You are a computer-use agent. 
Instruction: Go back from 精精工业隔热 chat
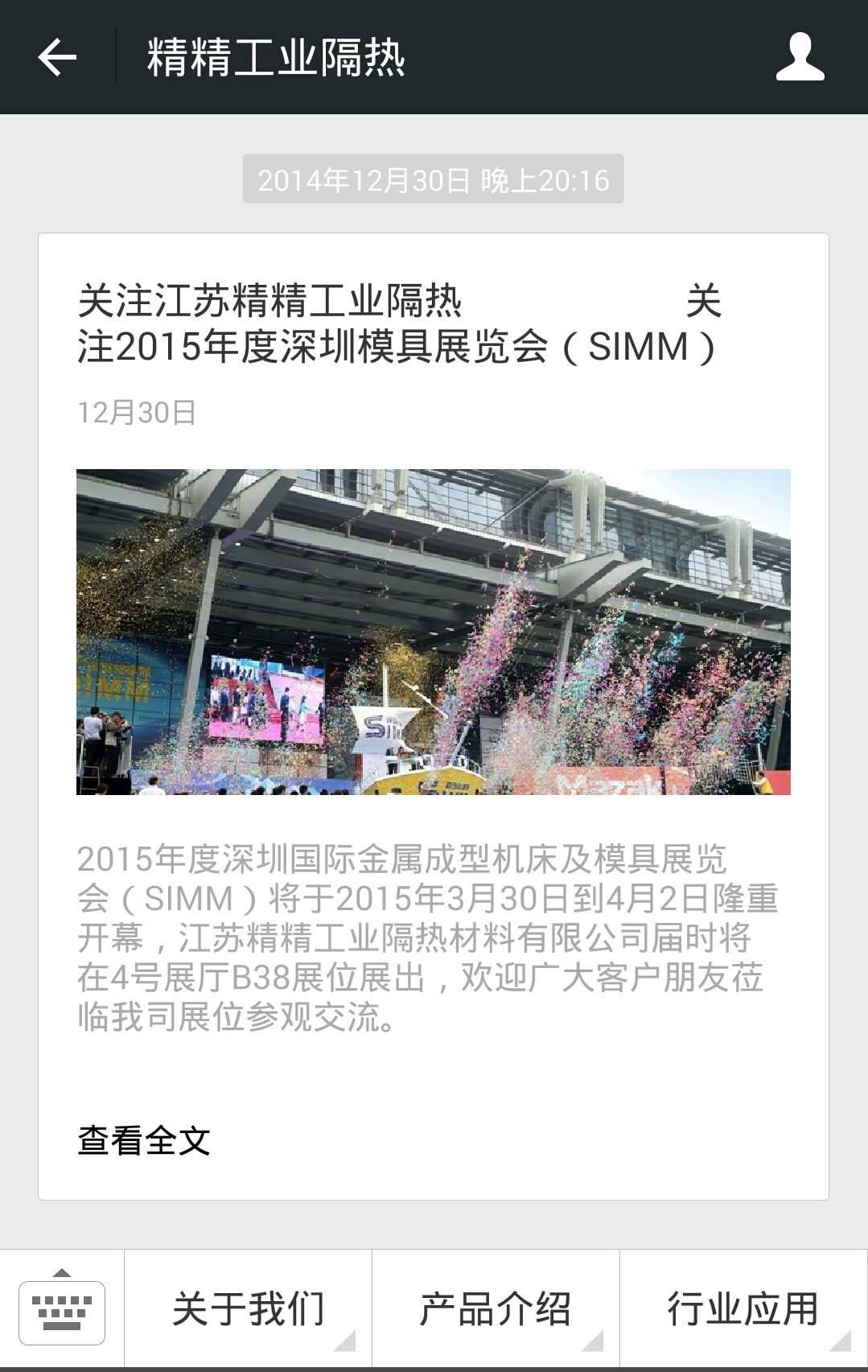[57, 57]
